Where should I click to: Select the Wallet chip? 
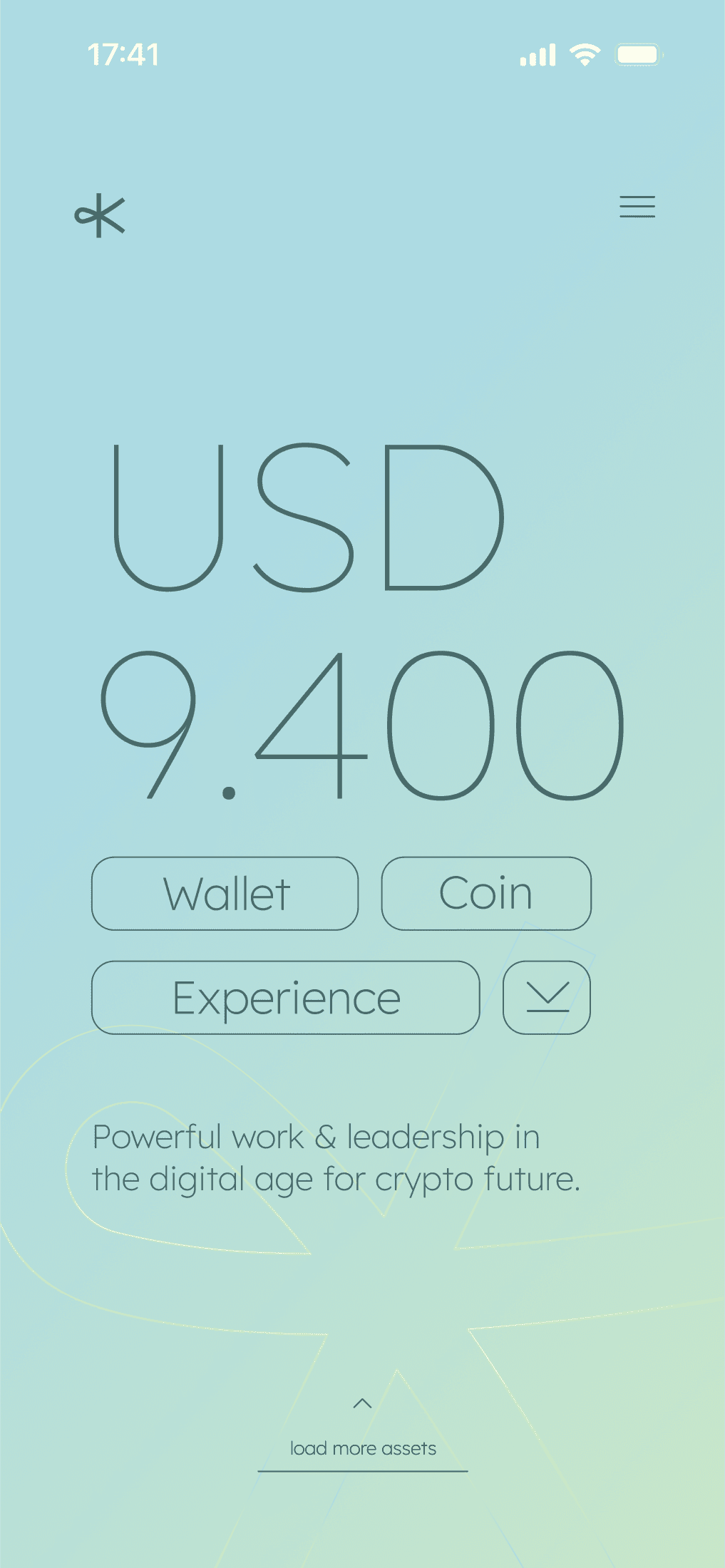pyautogui.click(x=225, y=894)
